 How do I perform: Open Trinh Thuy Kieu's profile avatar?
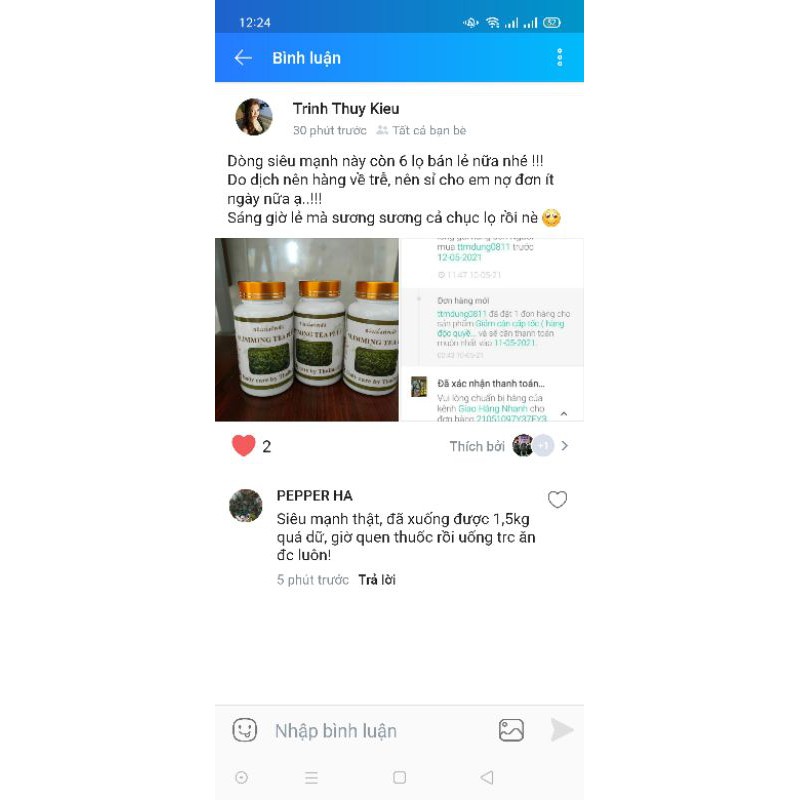(254, 117)
